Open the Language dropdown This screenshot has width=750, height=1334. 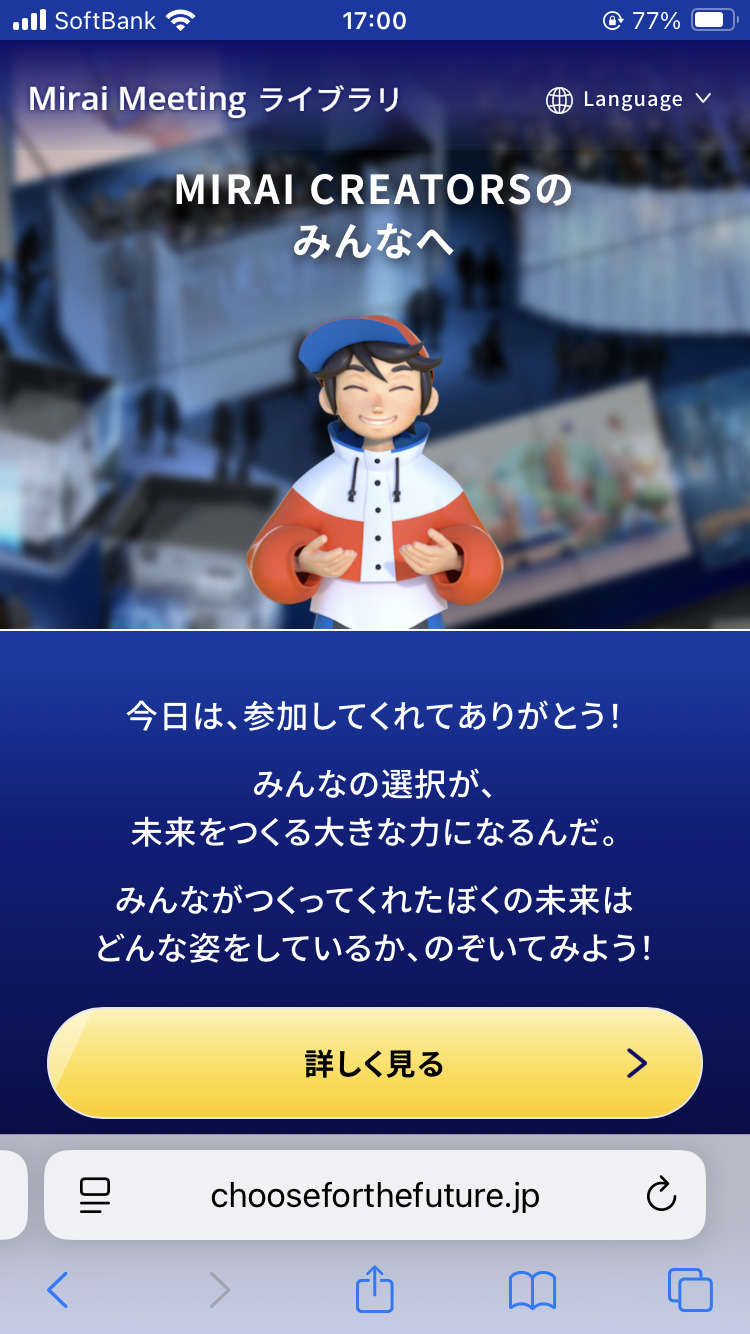(628, 99)
